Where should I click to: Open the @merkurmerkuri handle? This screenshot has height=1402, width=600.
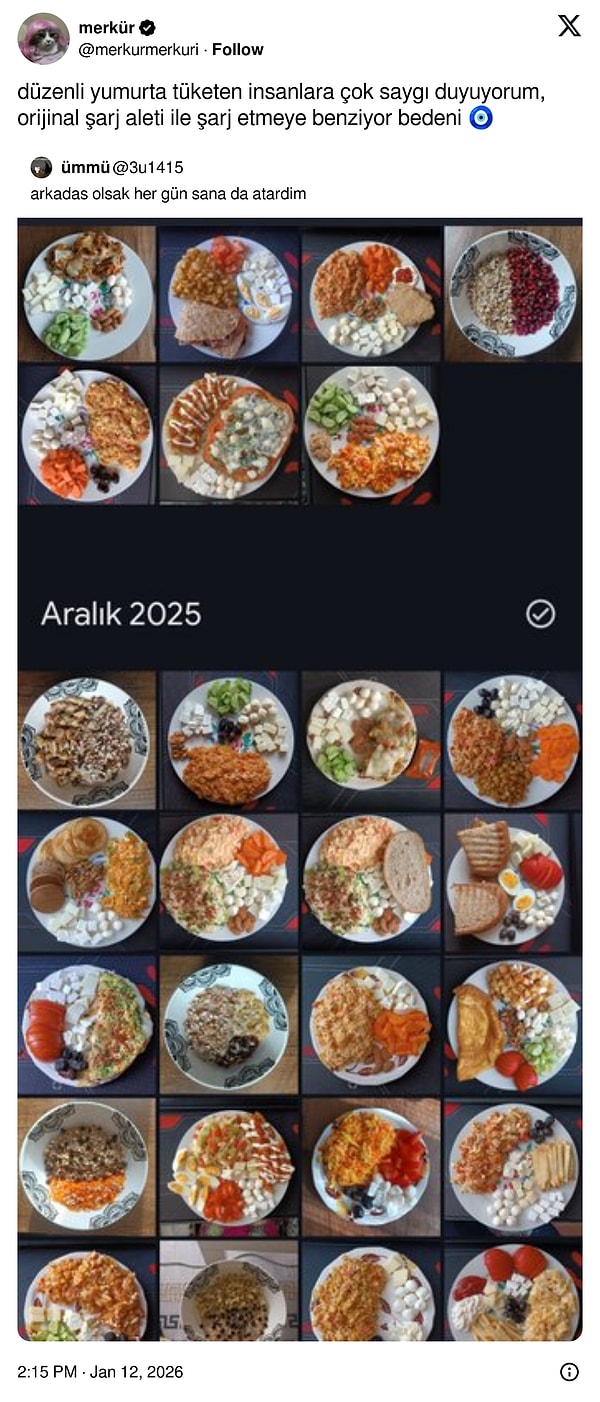pyautogui.click(x=140, y=49)
